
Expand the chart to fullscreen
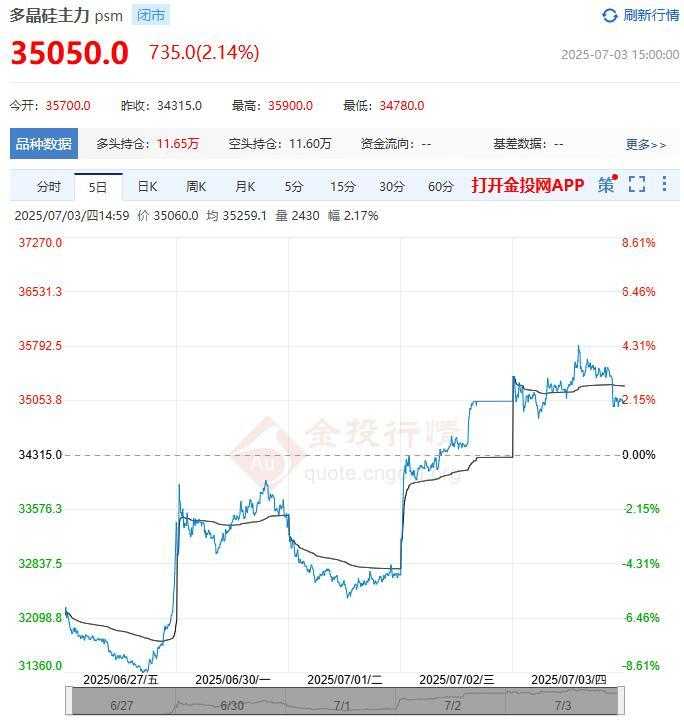pyautogui.click(x=637, y=185)
